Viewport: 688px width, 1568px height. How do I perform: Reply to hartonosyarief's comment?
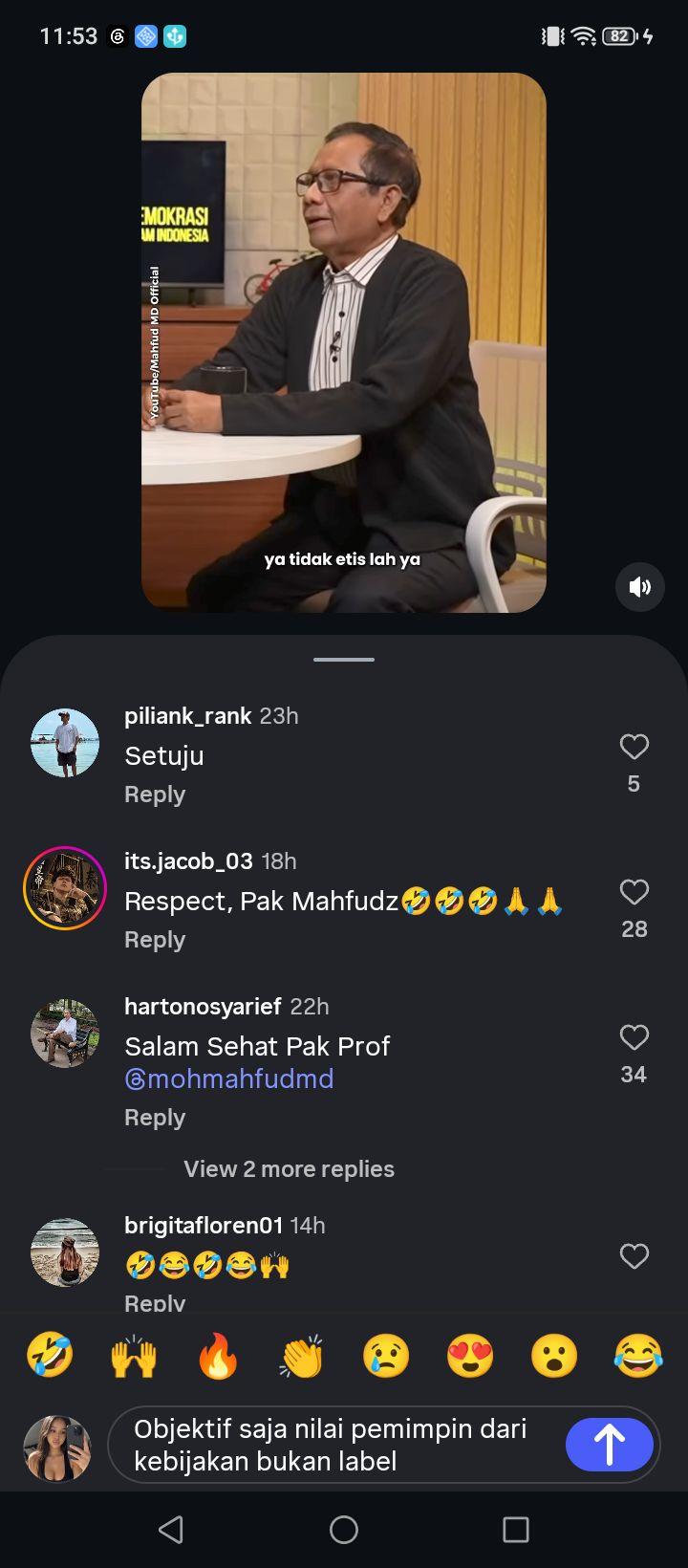(155, 1118)
